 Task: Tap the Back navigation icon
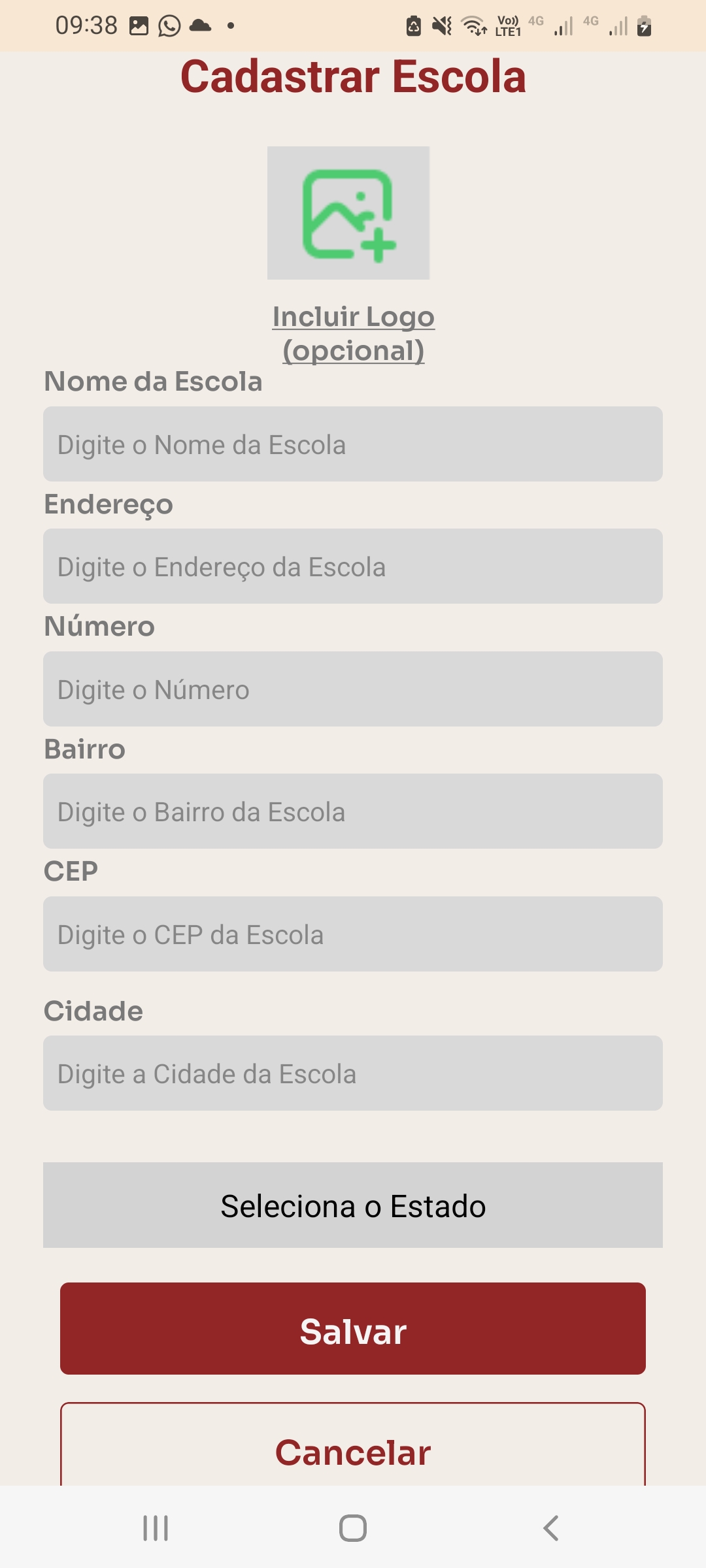click(551, 1527)
